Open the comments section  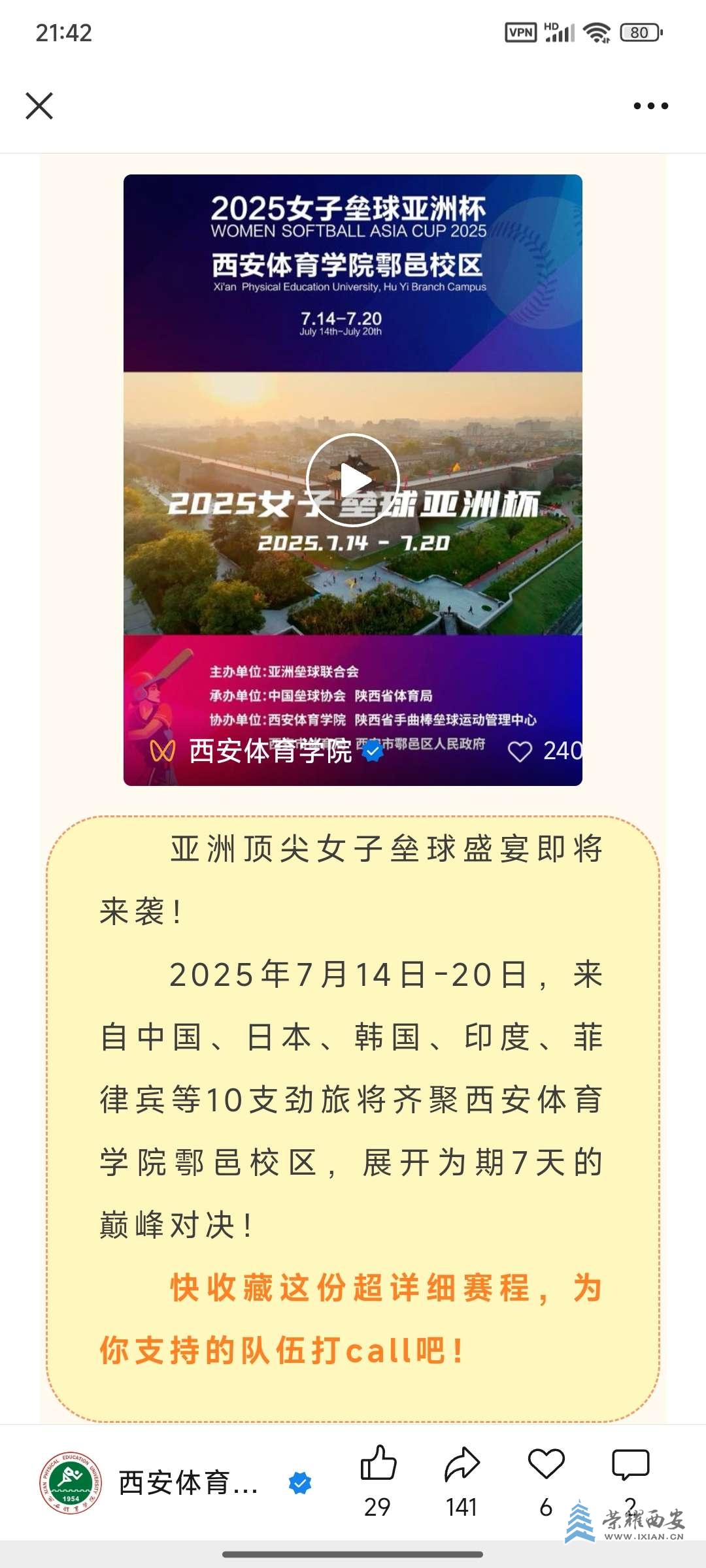630,1464
